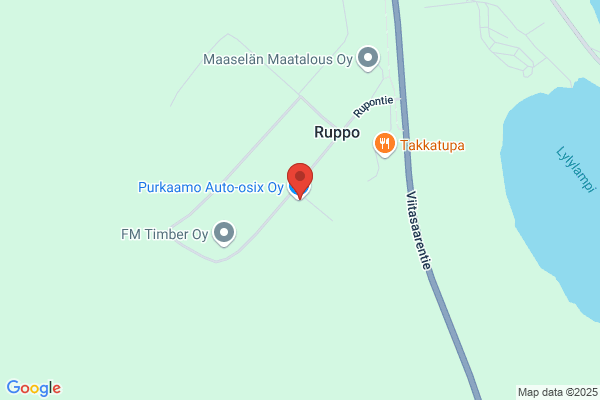
Task: Open the red pin at Purkaamo Auto-osix Oy
Action: coord(300,181)
